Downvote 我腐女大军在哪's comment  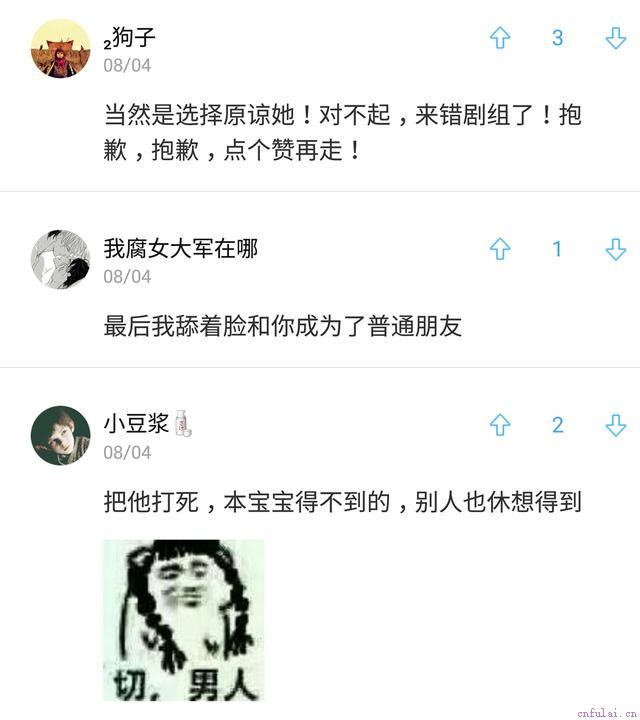pyautogui.click(x=616, y=249)
